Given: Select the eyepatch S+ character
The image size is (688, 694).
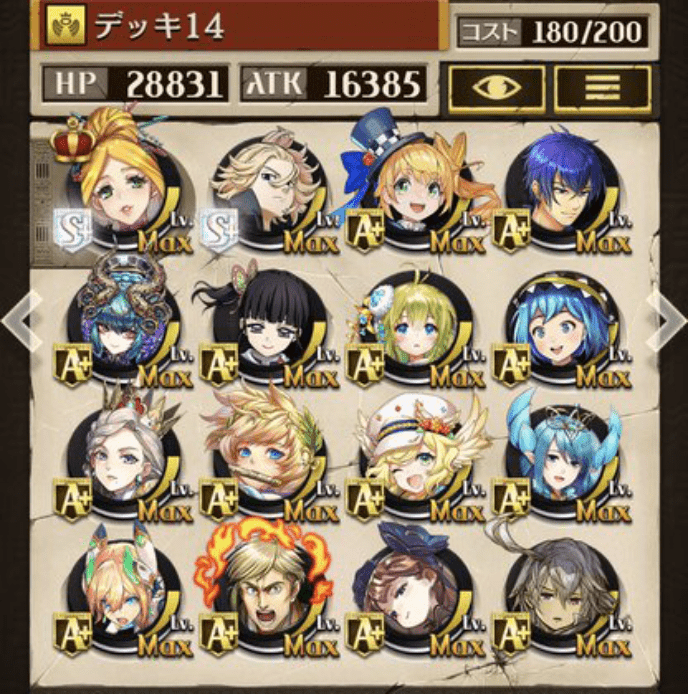Looking at the screenshot, I should pyautogui.click(x=263, y=192).
